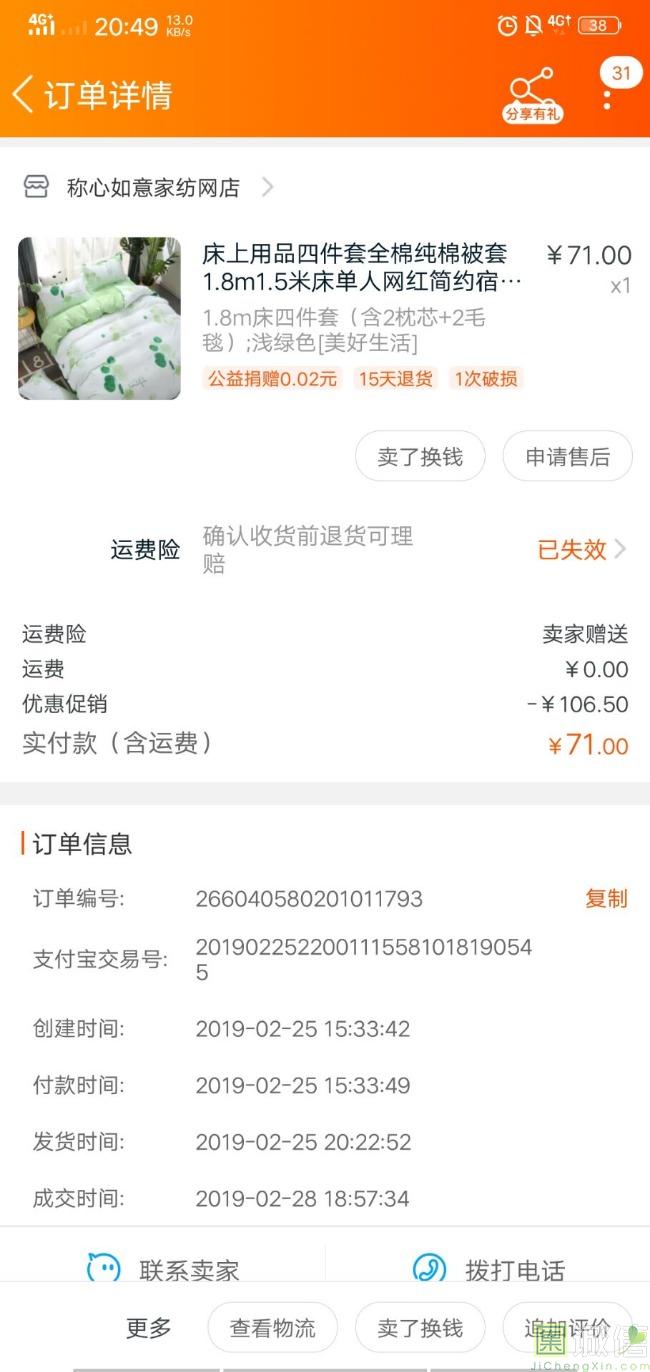Open the 称心如意家纺网店 shop page
This screenshot has width=650, height=1372.
[153, 188]
